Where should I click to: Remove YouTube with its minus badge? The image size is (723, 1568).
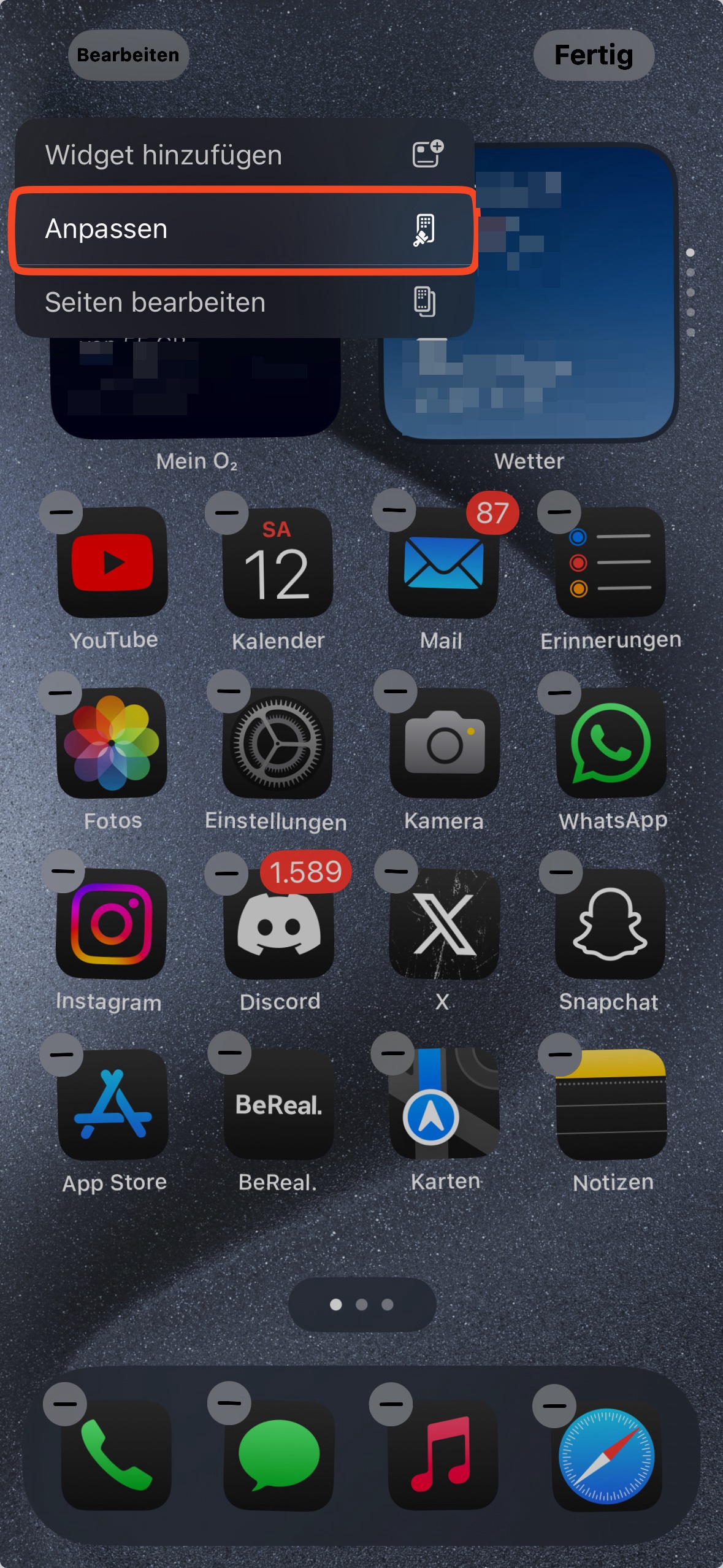click(x=61, y=512)
